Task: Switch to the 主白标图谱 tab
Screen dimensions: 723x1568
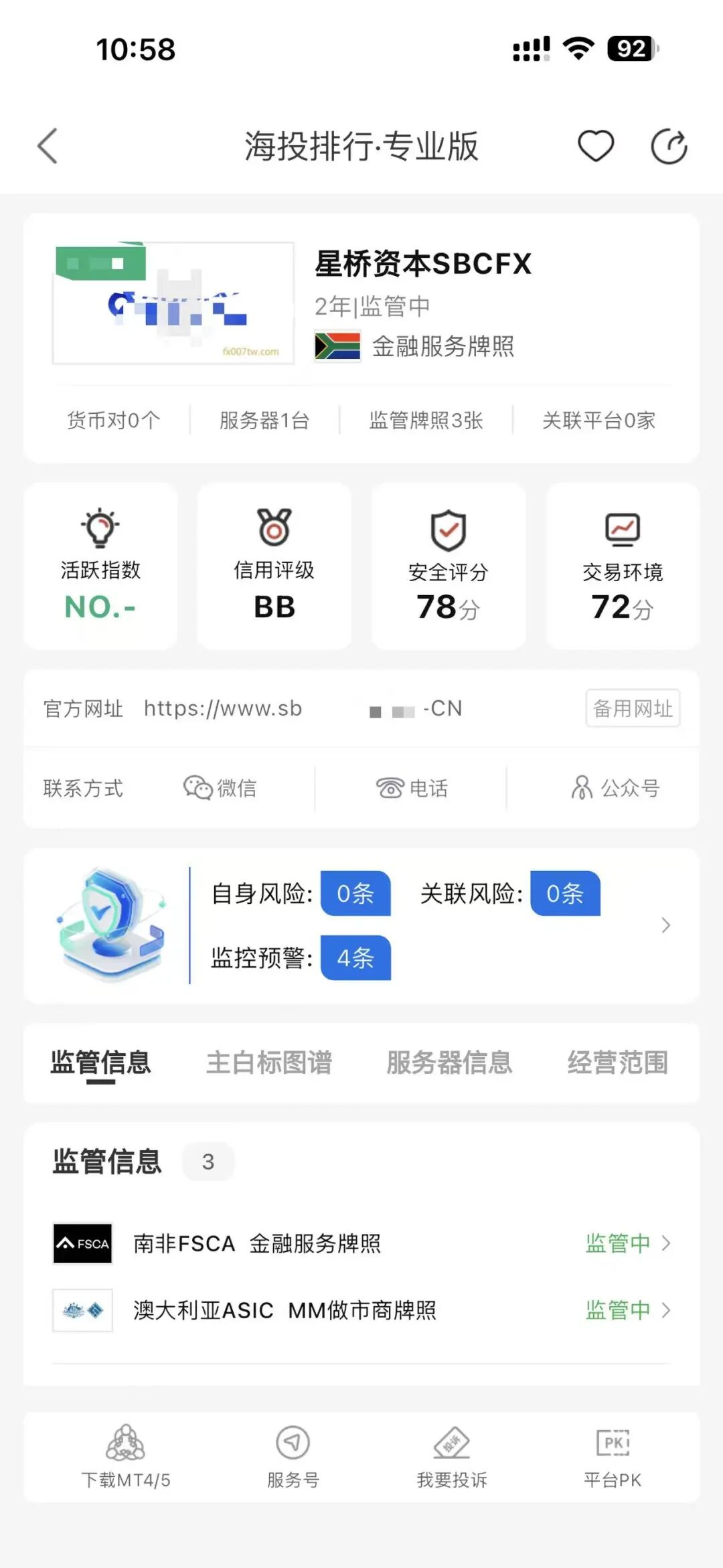Action: click(x=270, y=1063)
